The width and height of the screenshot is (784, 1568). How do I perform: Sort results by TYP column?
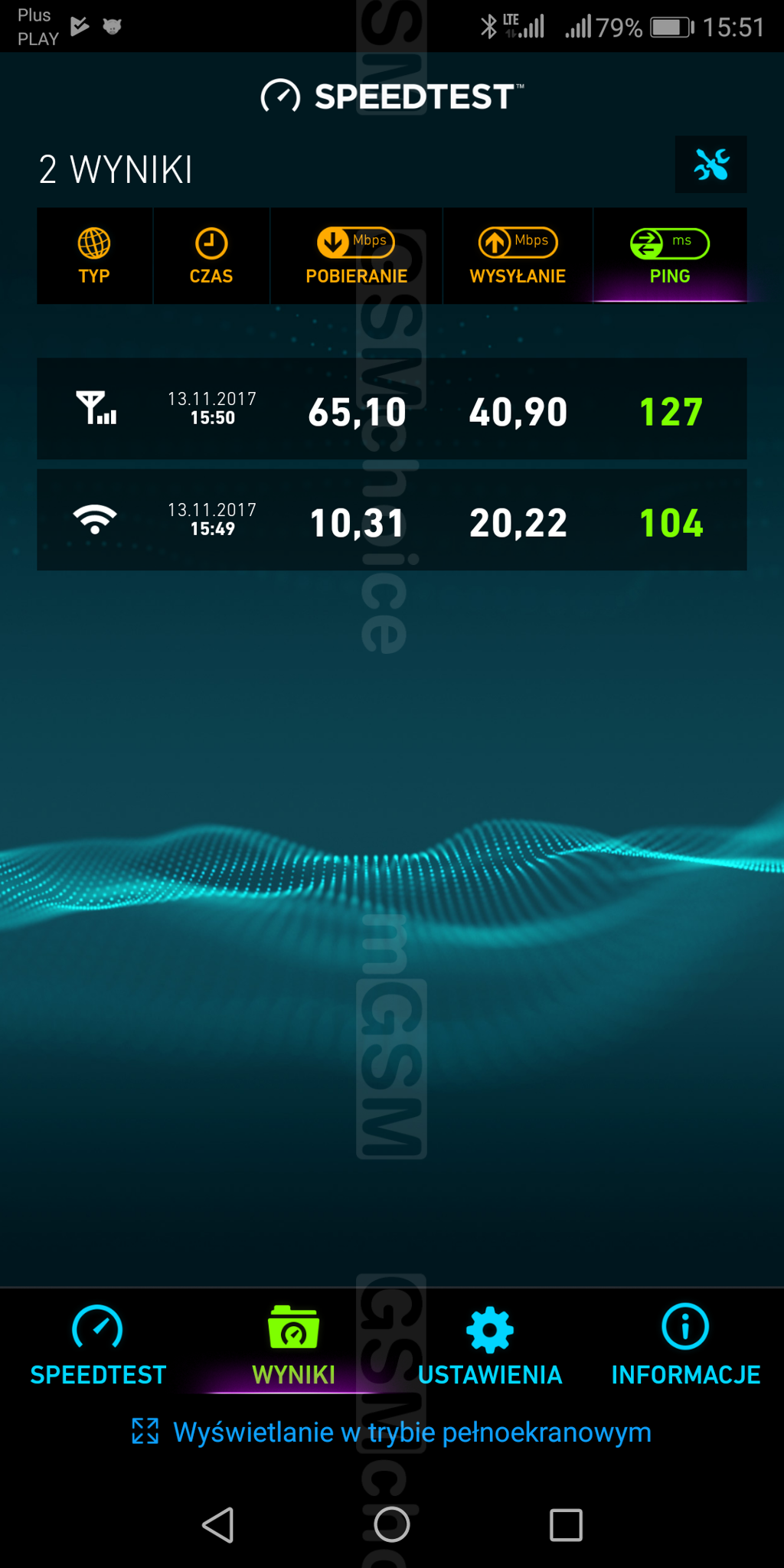(x=94, y=256)
